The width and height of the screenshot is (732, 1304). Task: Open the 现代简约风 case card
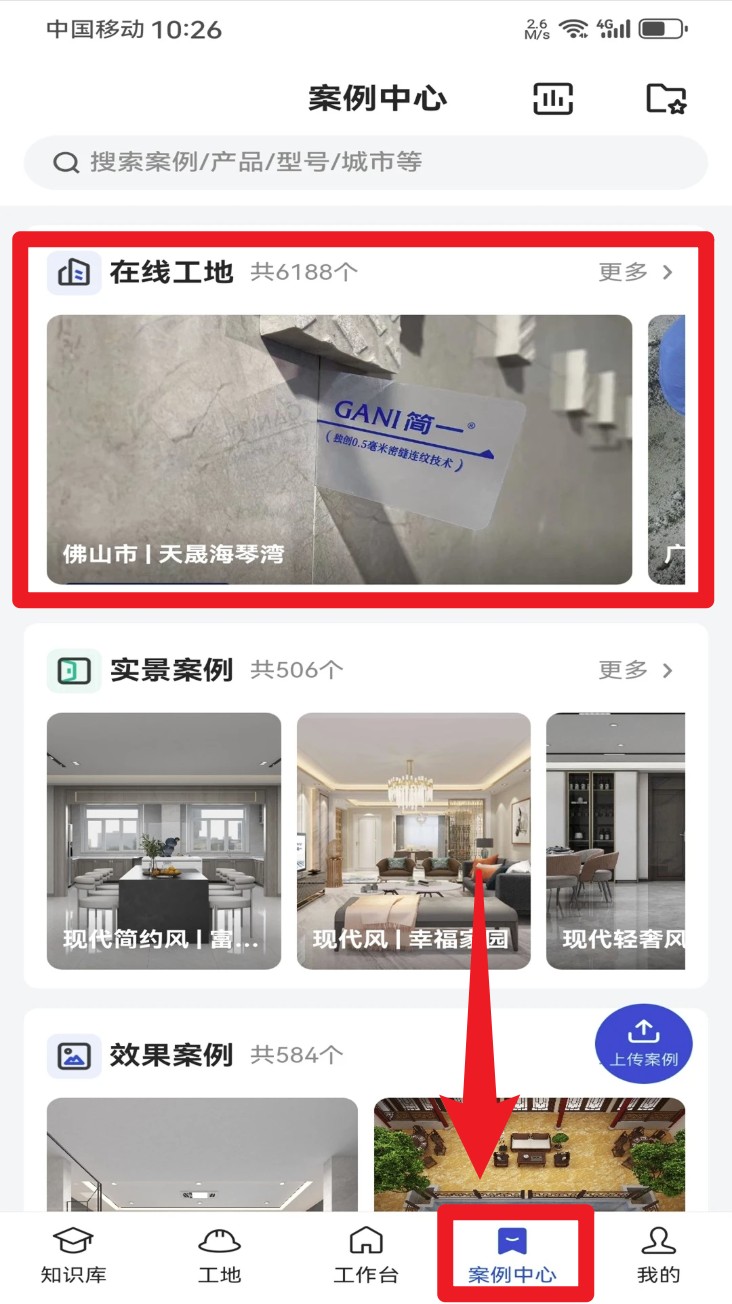tap(164, 840)
